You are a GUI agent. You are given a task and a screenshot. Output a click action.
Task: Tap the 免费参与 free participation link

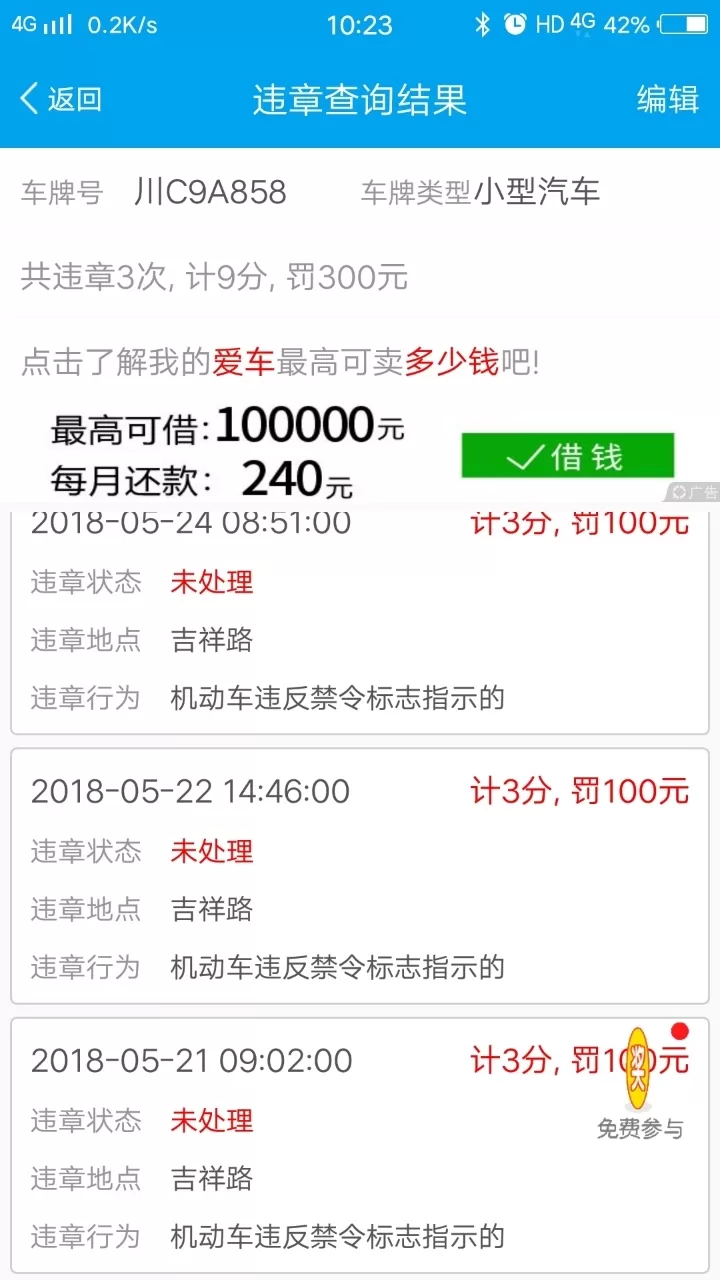[x=640, y=1129]
